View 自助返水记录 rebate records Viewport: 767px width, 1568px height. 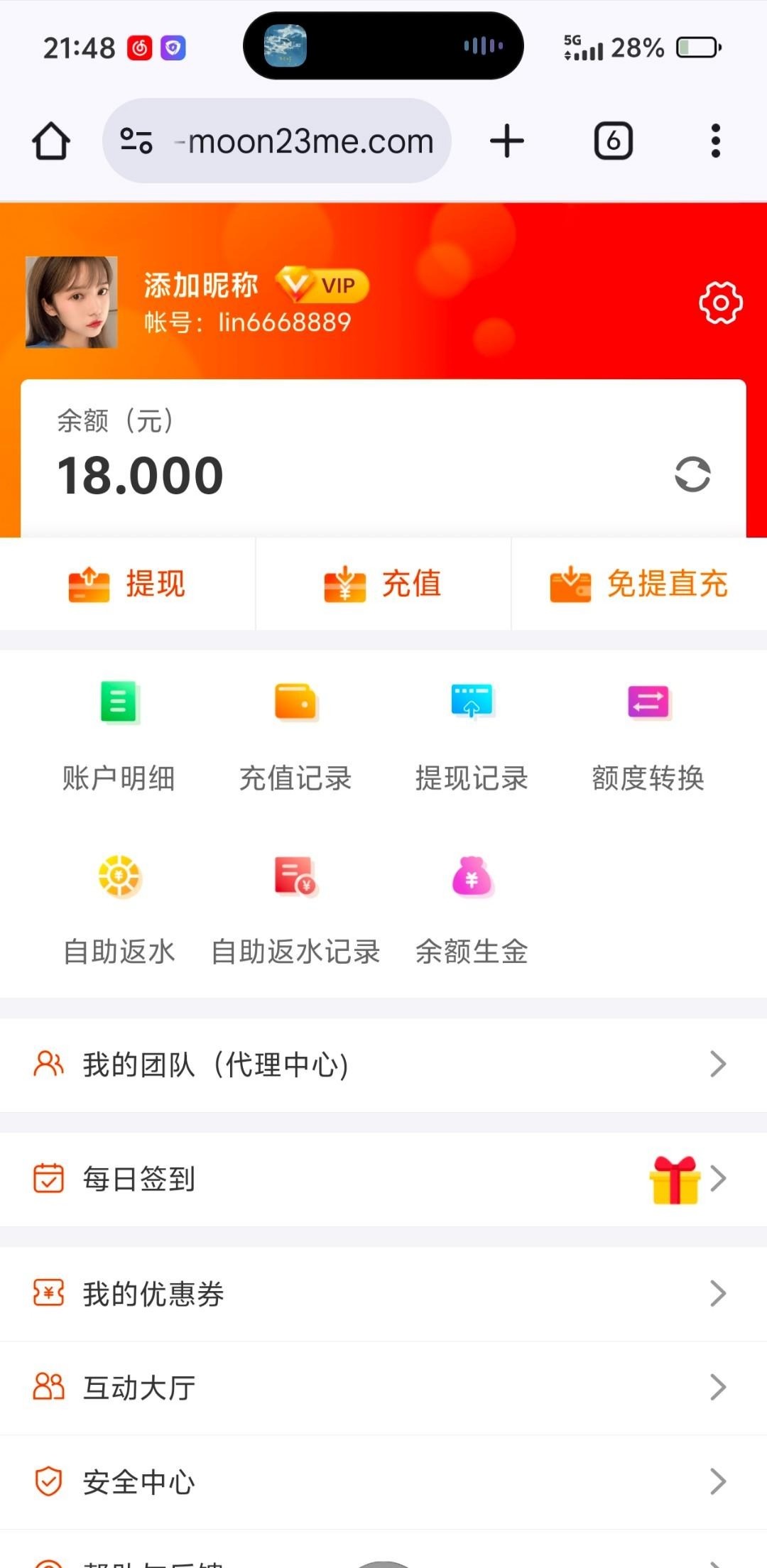point(295,909)
